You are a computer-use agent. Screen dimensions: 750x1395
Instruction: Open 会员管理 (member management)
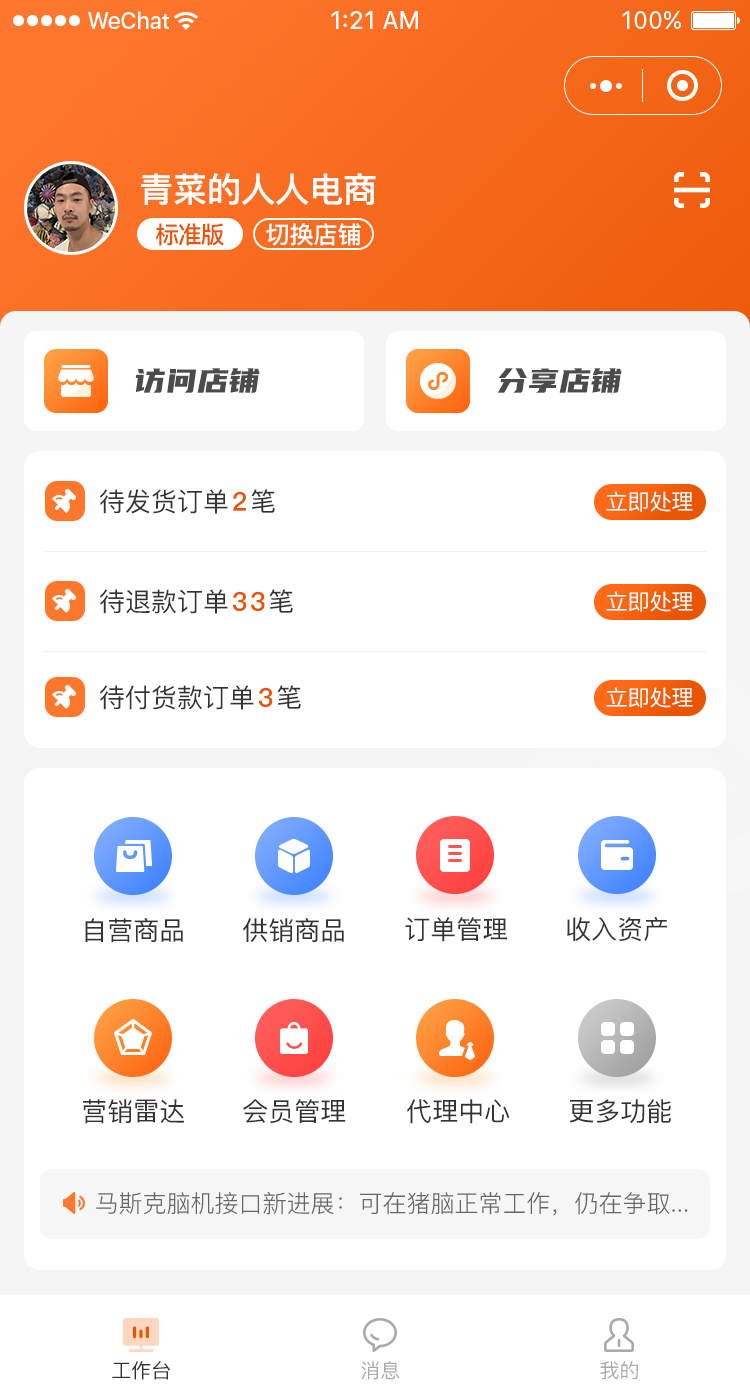click(x=294, y=1060)
